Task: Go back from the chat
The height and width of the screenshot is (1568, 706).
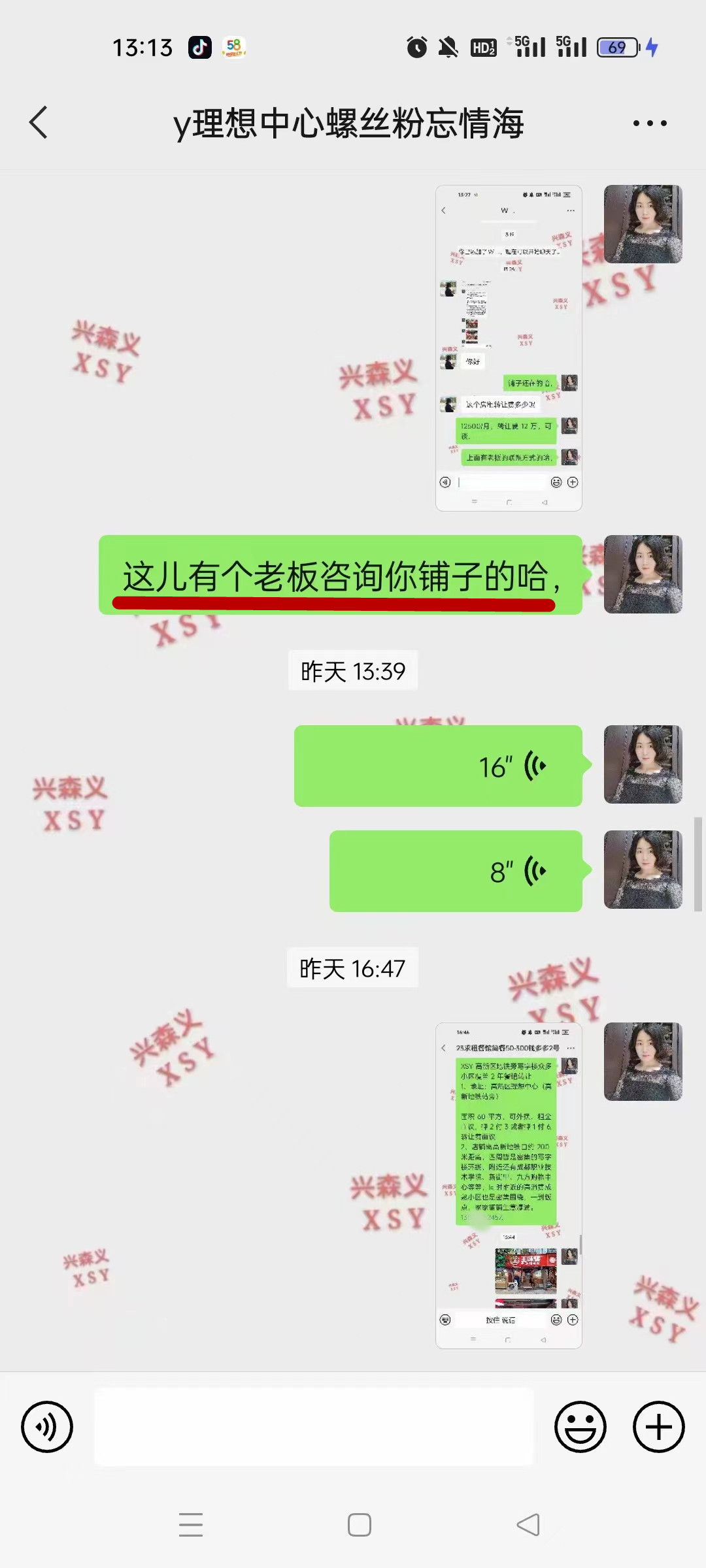Action: (39, 123)
